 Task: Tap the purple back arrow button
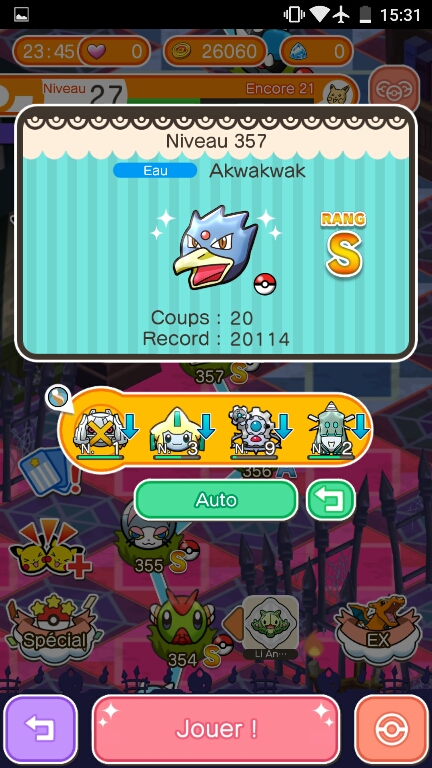click(41, 728)
